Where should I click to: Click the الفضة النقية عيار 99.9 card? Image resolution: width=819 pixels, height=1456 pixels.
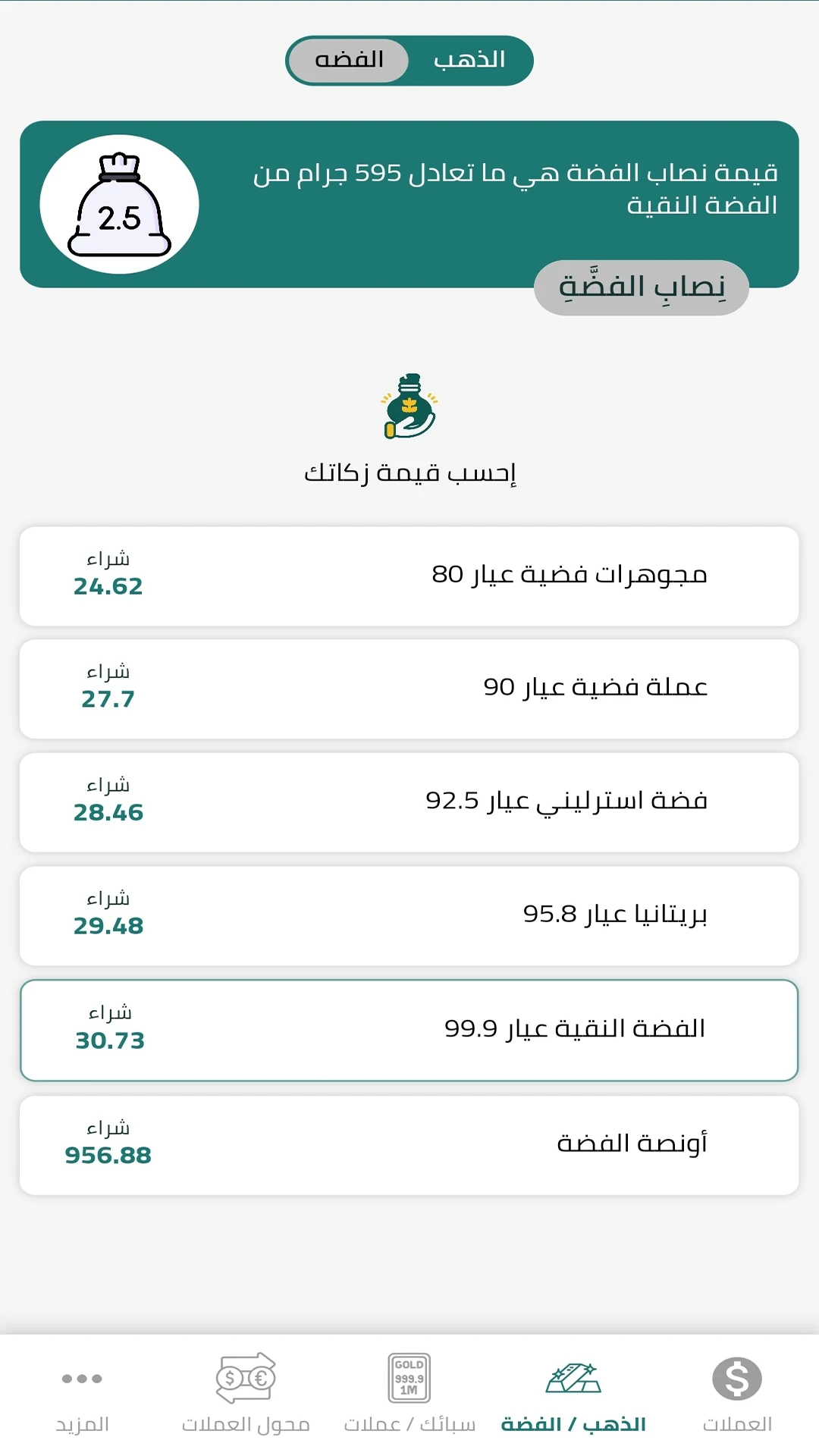[x=409, y=1030]
